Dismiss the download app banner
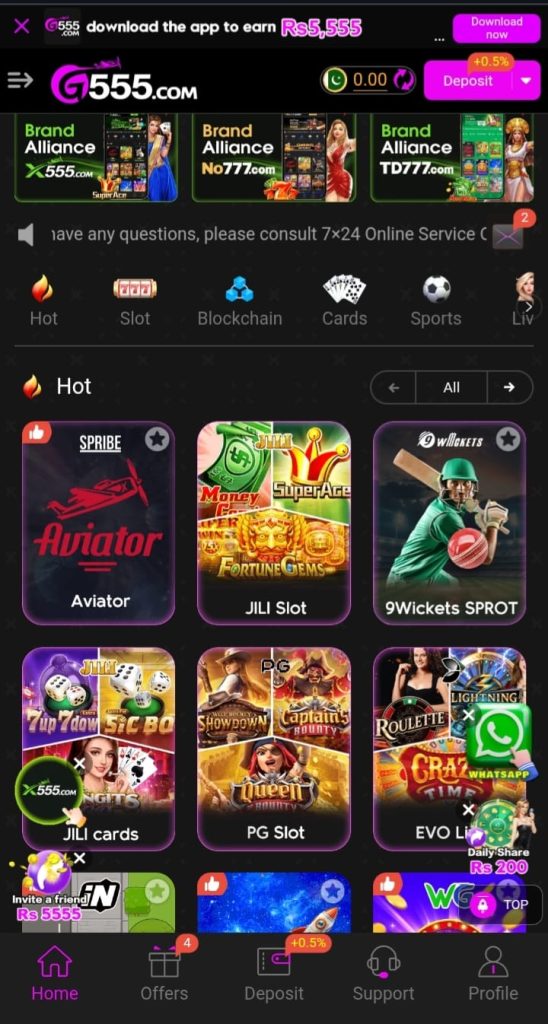The image size is (548, 1024). (x=22, y=26)
